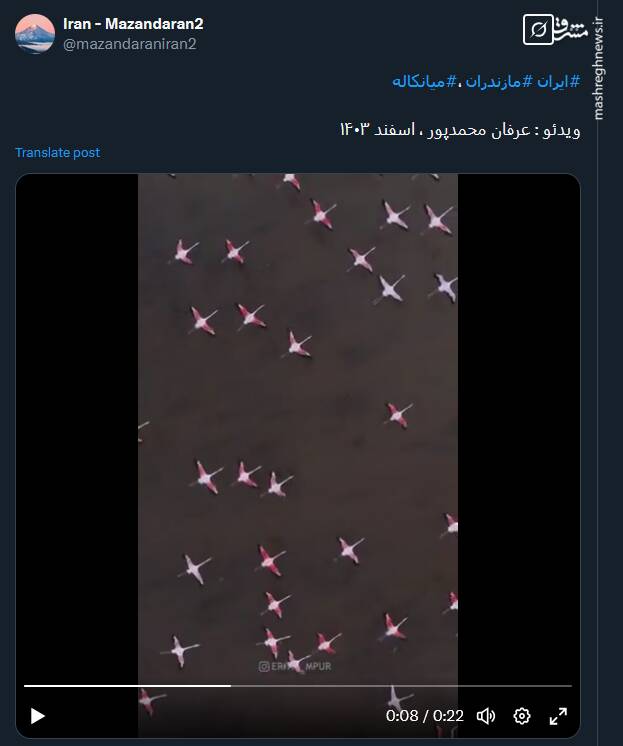Mute the video sound
This screenshot has height=746, width=623.
tap(486, 715)
